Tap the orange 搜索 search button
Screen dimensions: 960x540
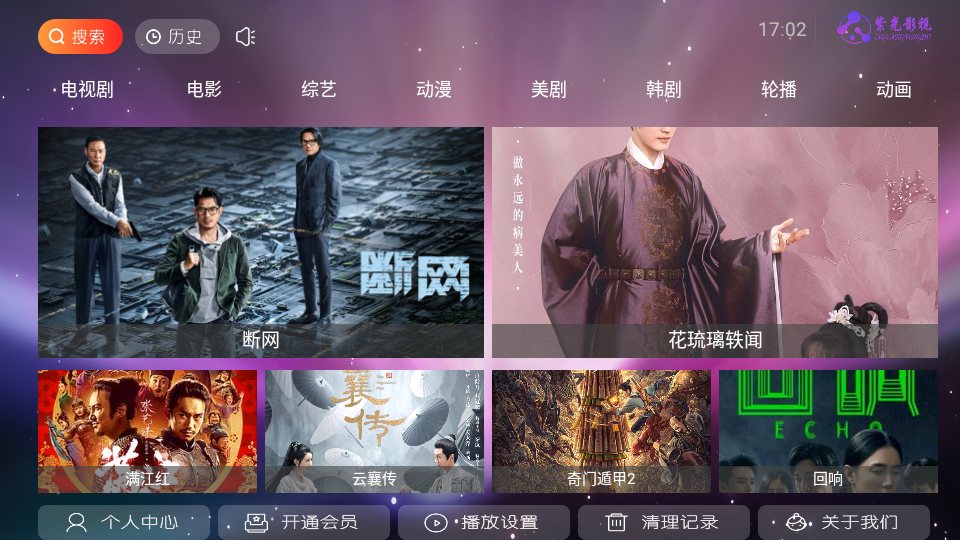point(80,37)
